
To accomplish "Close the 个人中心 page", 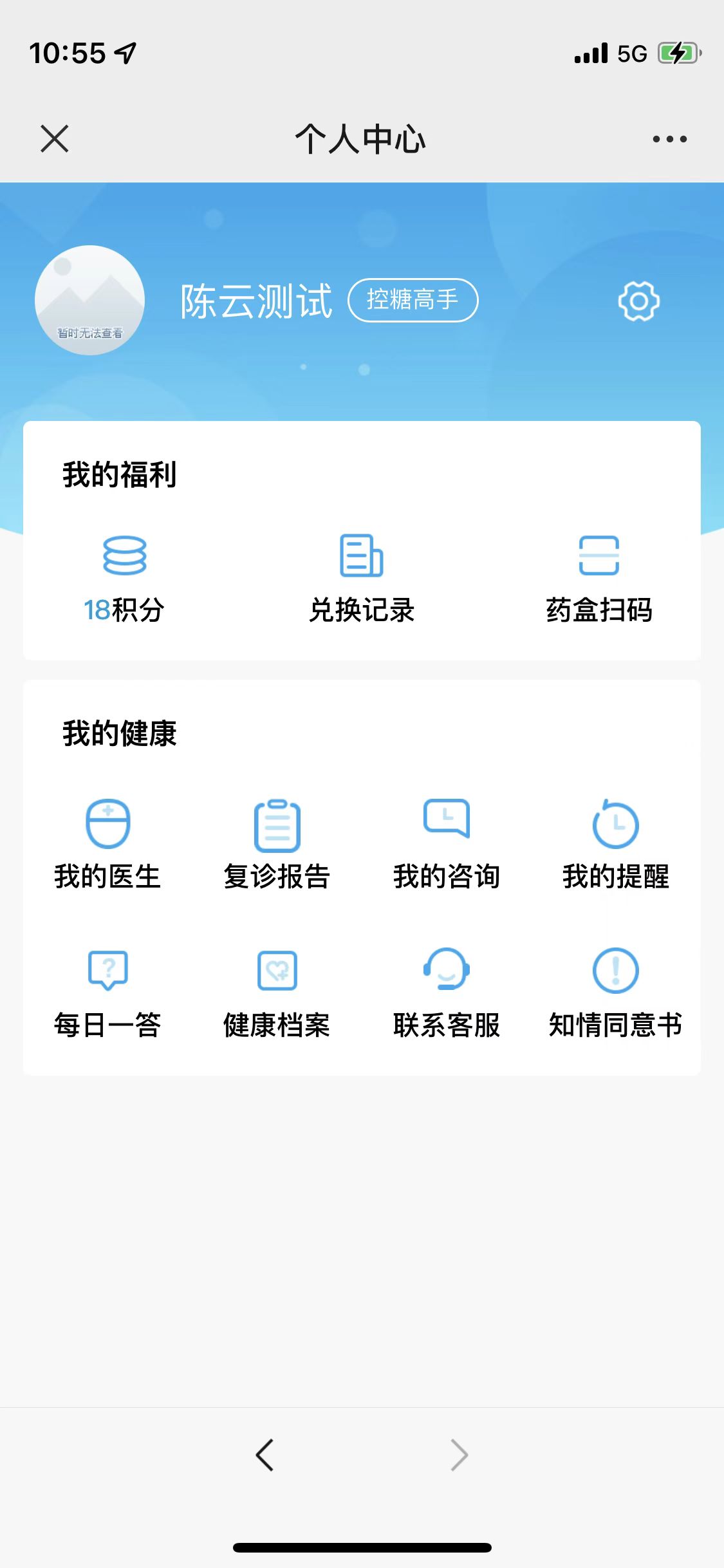I will click(55, 139).
